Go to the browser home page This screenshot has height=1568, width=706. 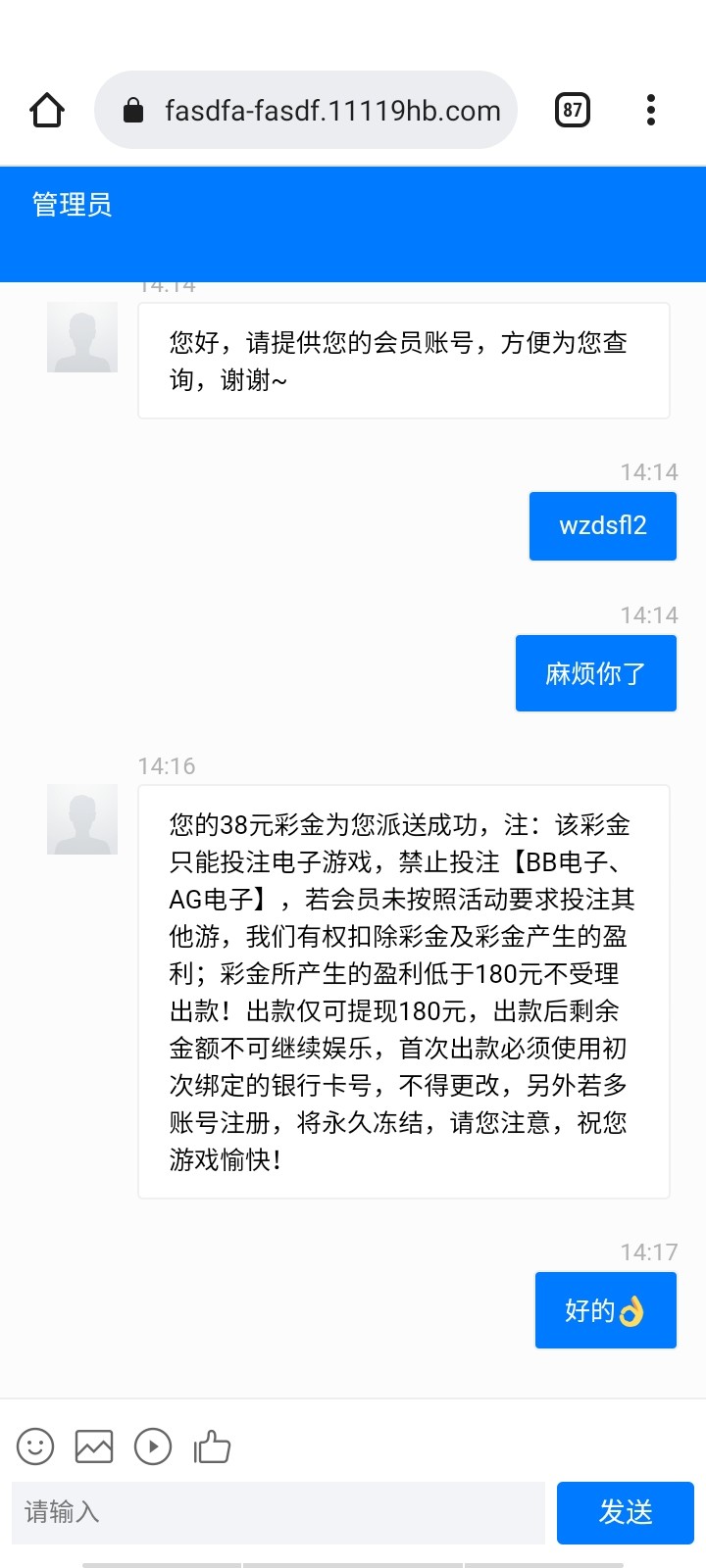(47, 110)
